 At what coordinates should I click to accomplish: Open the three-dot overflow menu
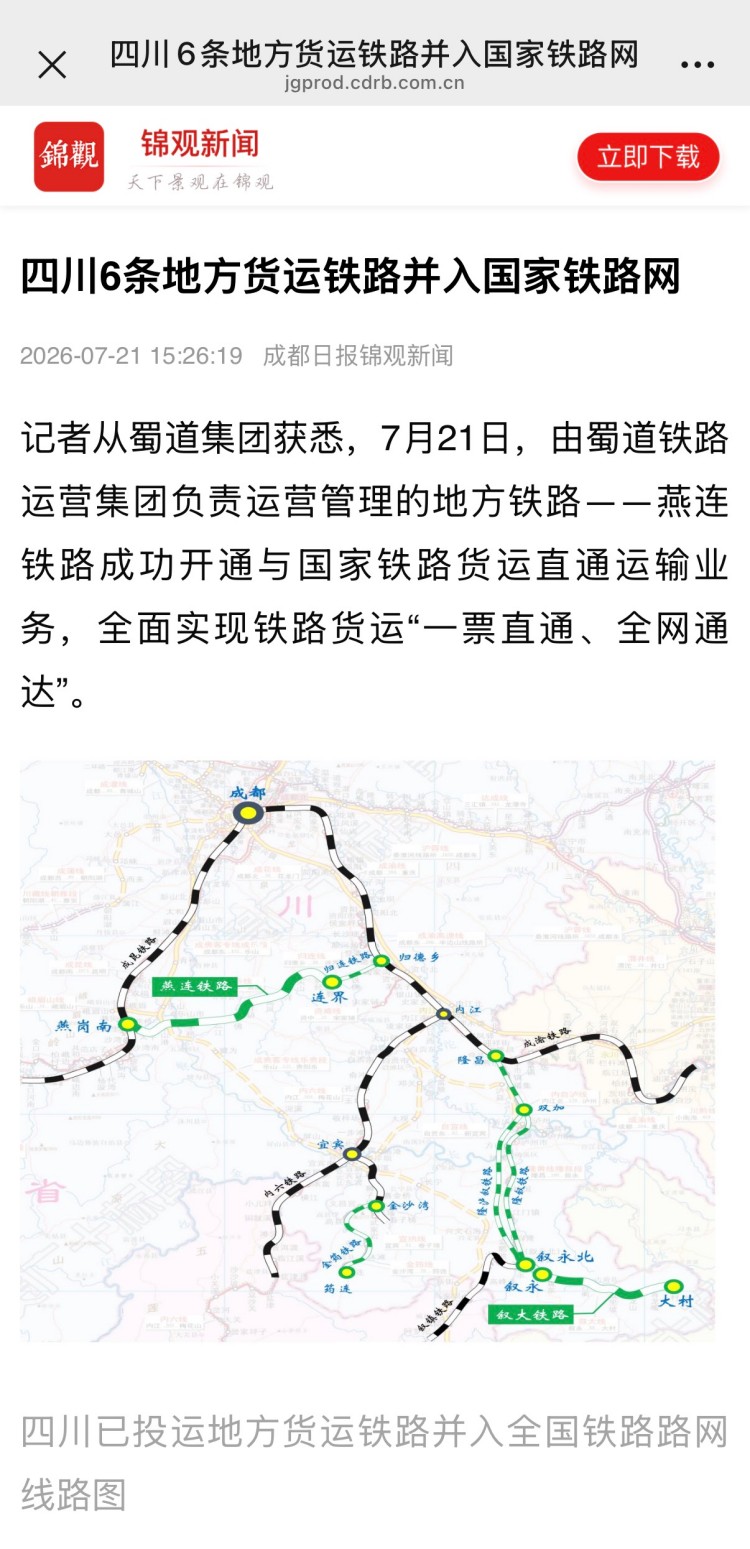(697, 64)
